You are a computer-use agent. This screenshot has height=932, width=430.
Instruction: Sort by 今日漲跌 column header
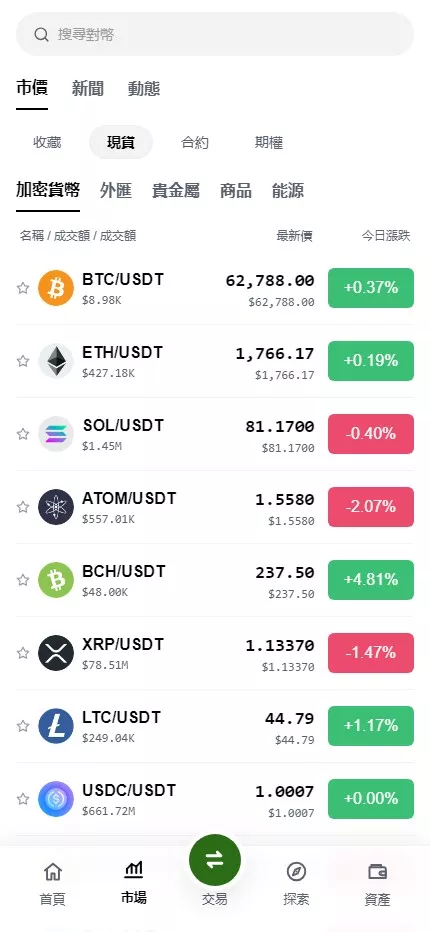pos(386,236)
